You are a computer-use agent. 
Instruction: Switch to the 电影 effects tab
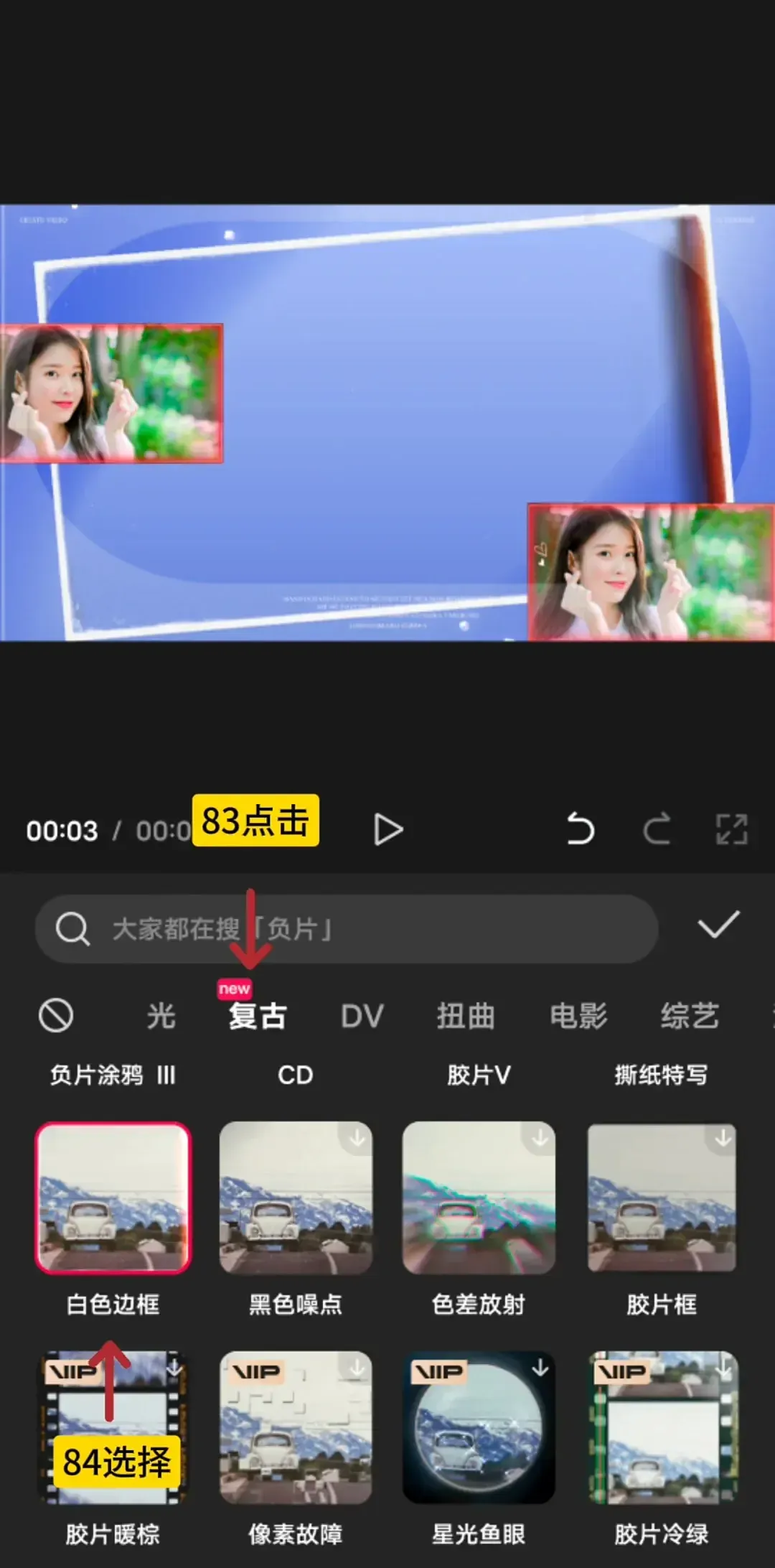click(578, 1016)
